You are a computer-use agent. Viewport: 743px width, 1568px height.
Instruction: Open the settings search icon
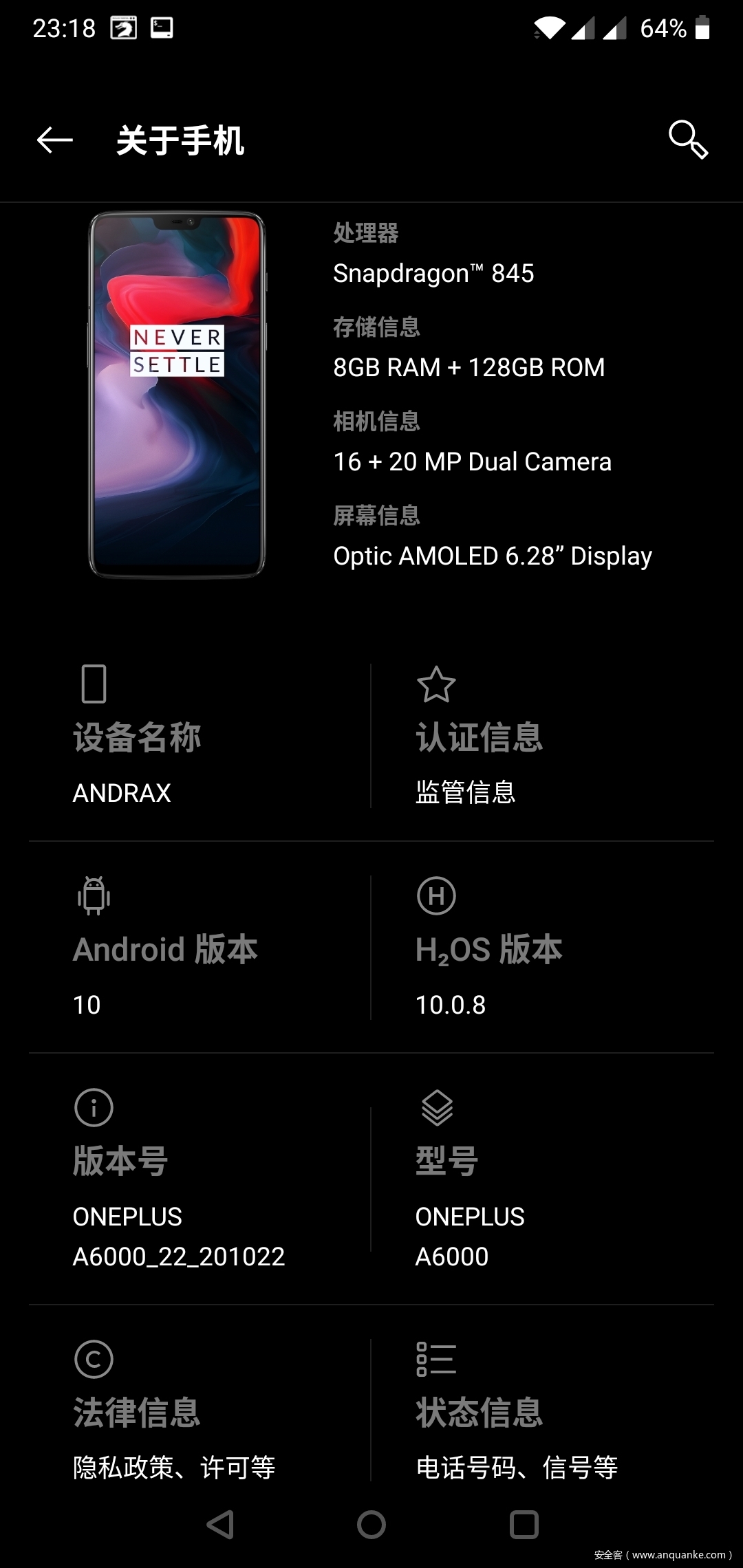688,140
